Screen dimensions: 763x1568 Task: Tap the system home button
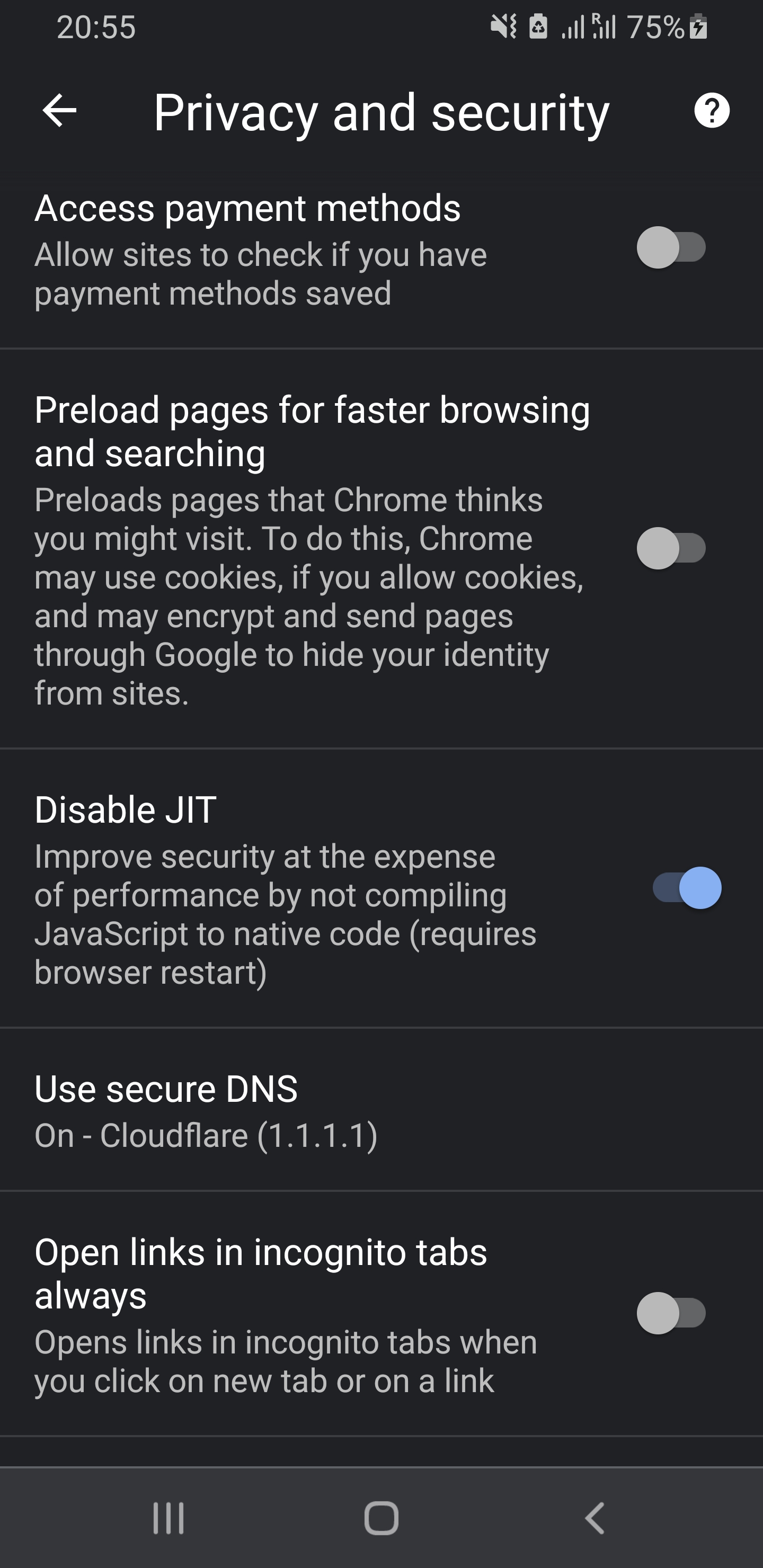[x=381, y=1518]
